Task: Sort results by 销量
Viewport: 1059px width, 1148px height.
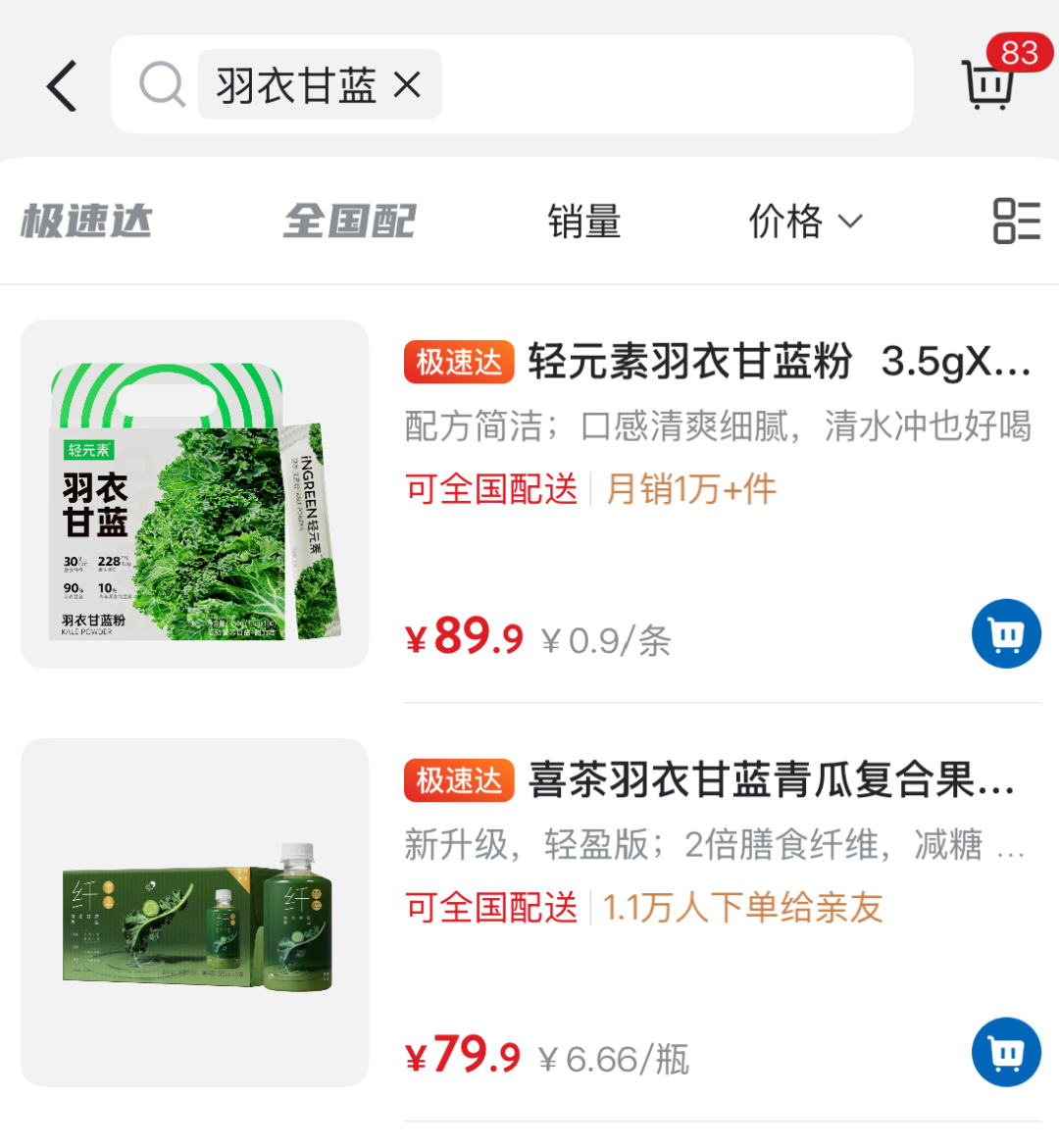Action: pyautogui.click(x=584, y=222)
